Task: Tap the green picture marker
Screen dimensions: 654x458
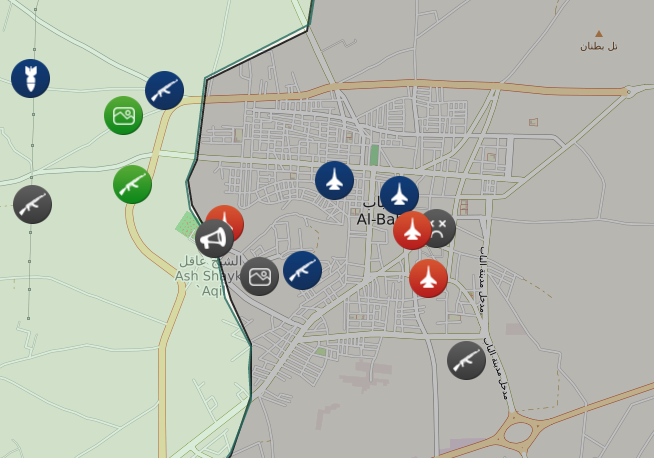Action: [123, 116]
